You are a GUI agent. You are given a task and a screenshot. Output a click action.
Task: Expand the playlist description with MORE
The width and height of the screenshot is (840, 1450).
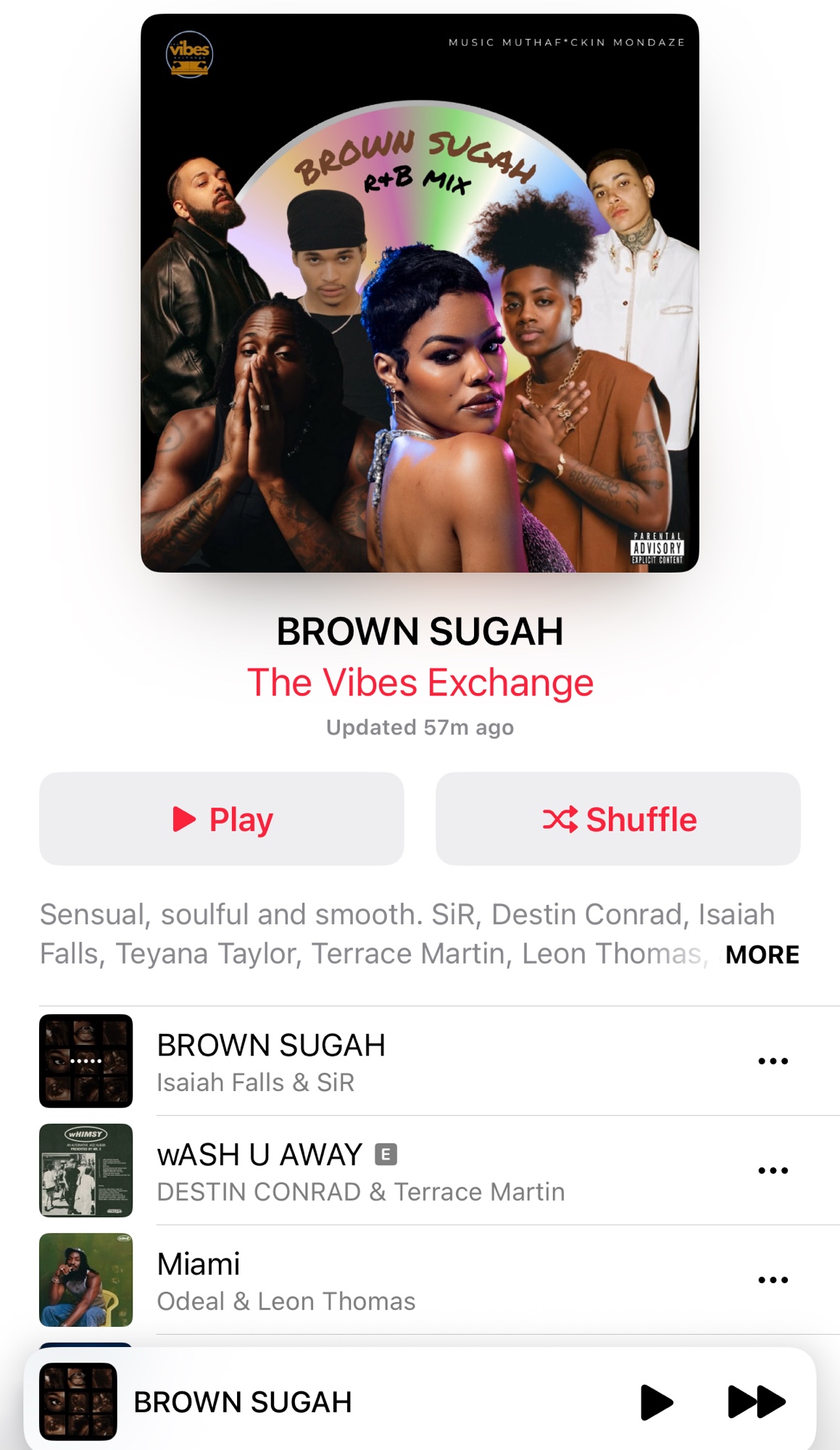pos(762,954)
